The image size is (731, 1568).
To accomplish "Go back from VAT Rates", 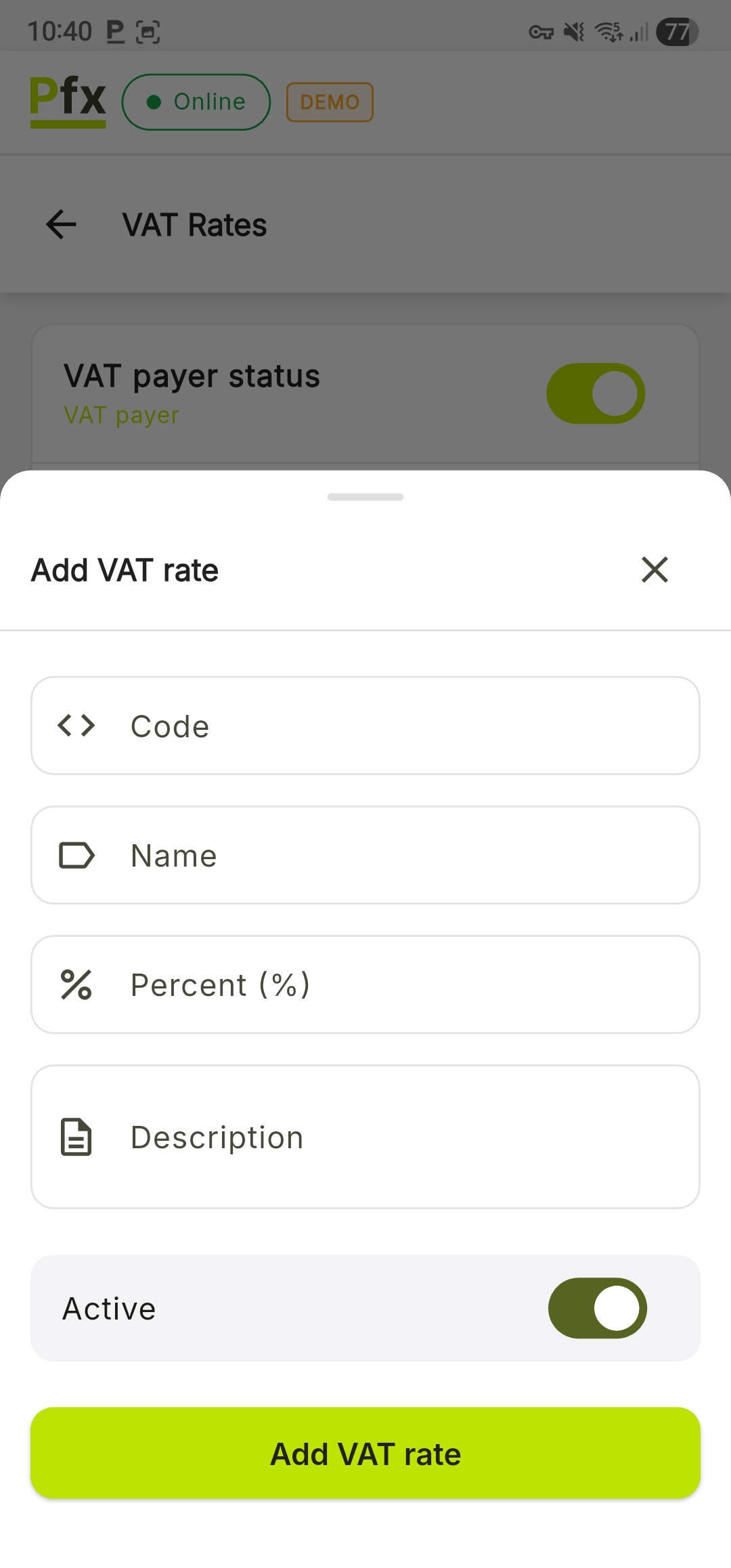I will (x=61, y=225).
